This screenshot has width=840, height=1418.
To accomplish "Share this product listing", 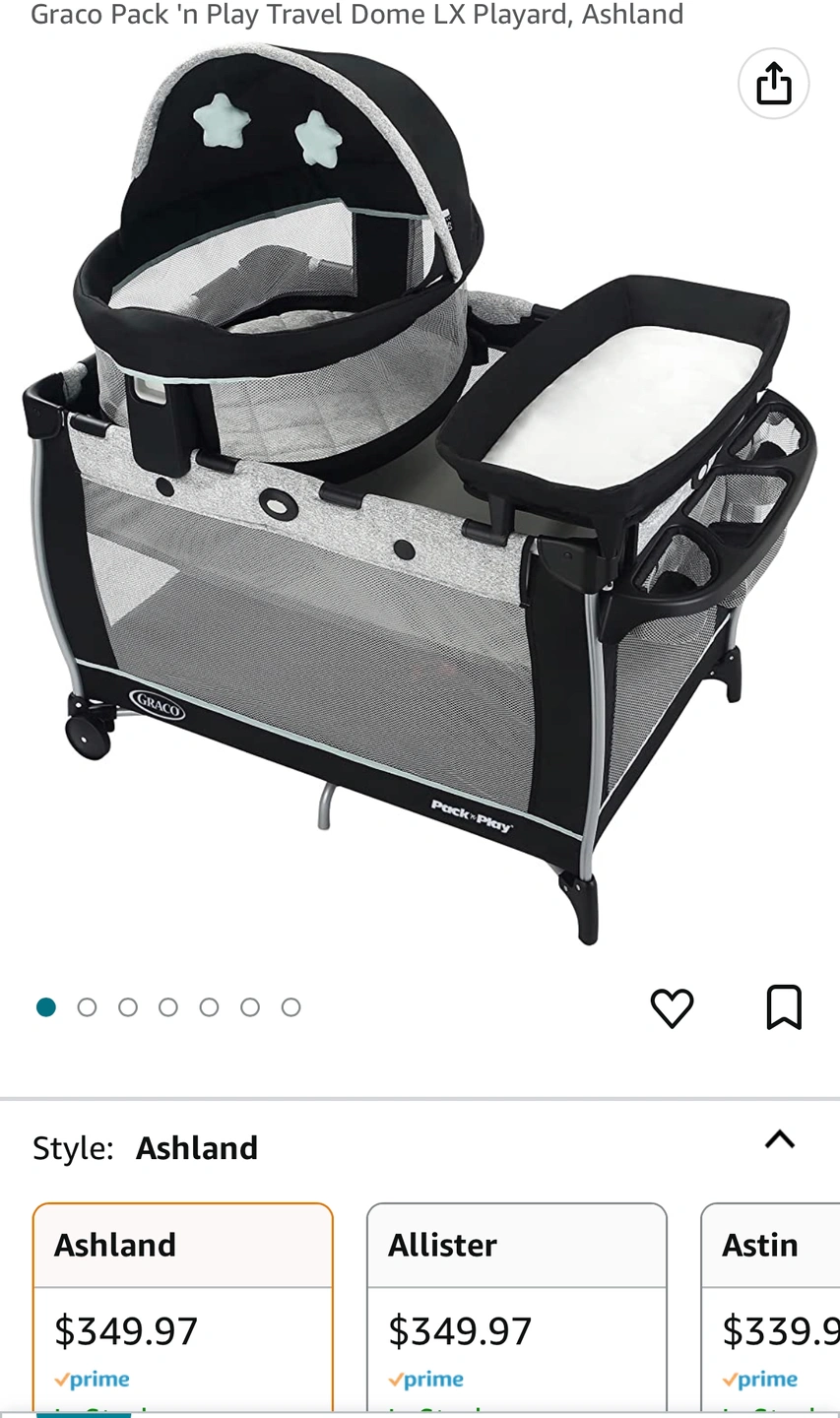I will 773,84.
